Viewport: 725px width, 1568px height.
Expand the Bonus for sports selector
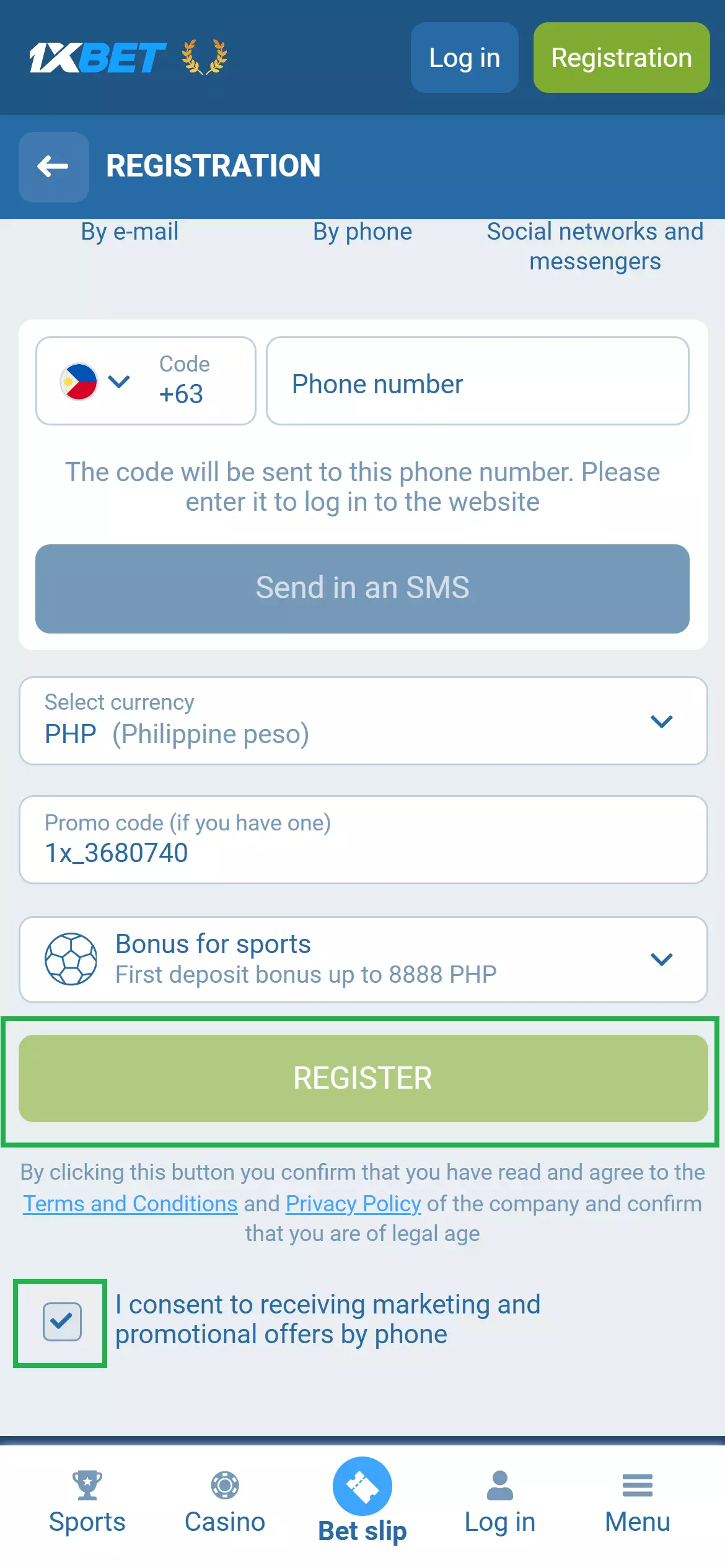coord(362,959)
